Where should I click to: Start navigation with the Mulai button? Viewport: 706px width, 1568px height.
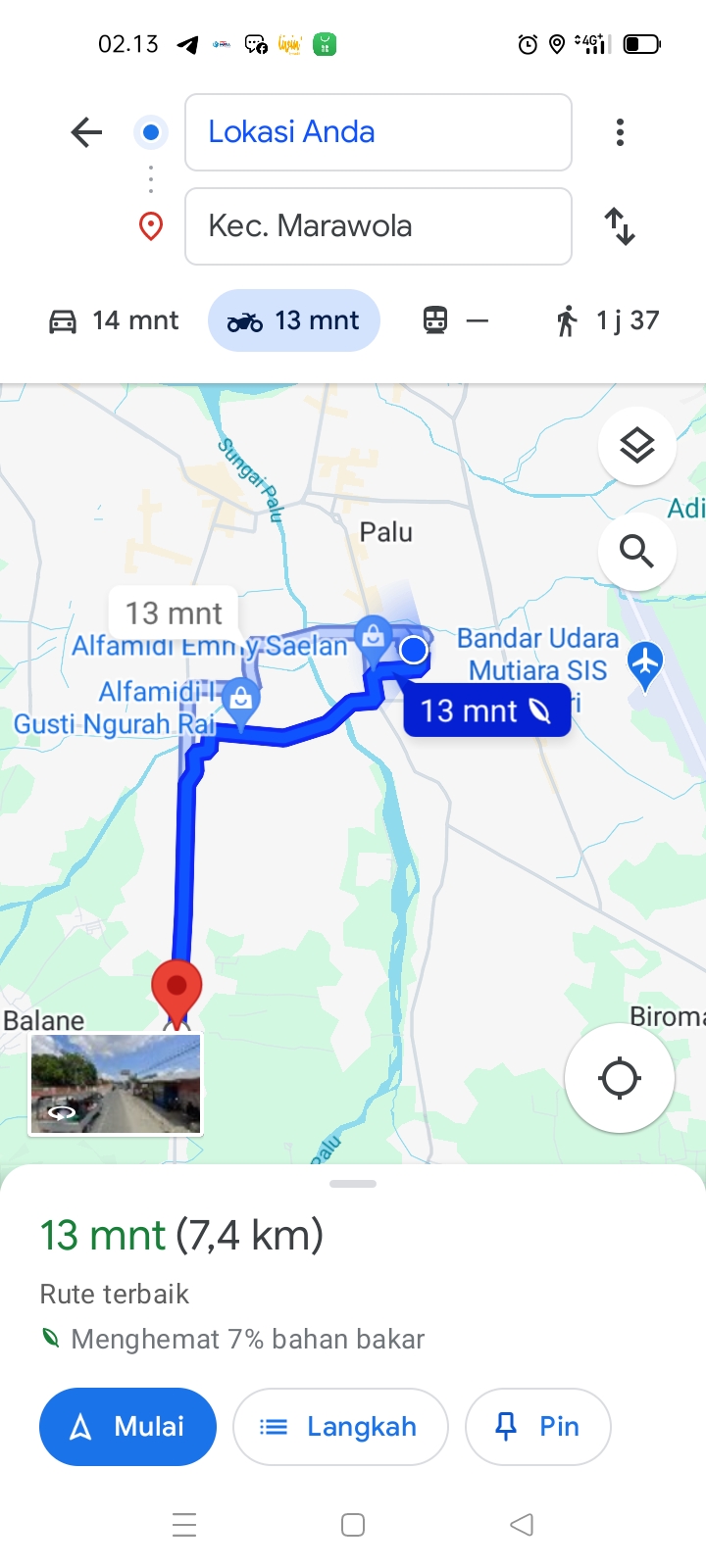pyautogui.click(x=127, y=1427)
